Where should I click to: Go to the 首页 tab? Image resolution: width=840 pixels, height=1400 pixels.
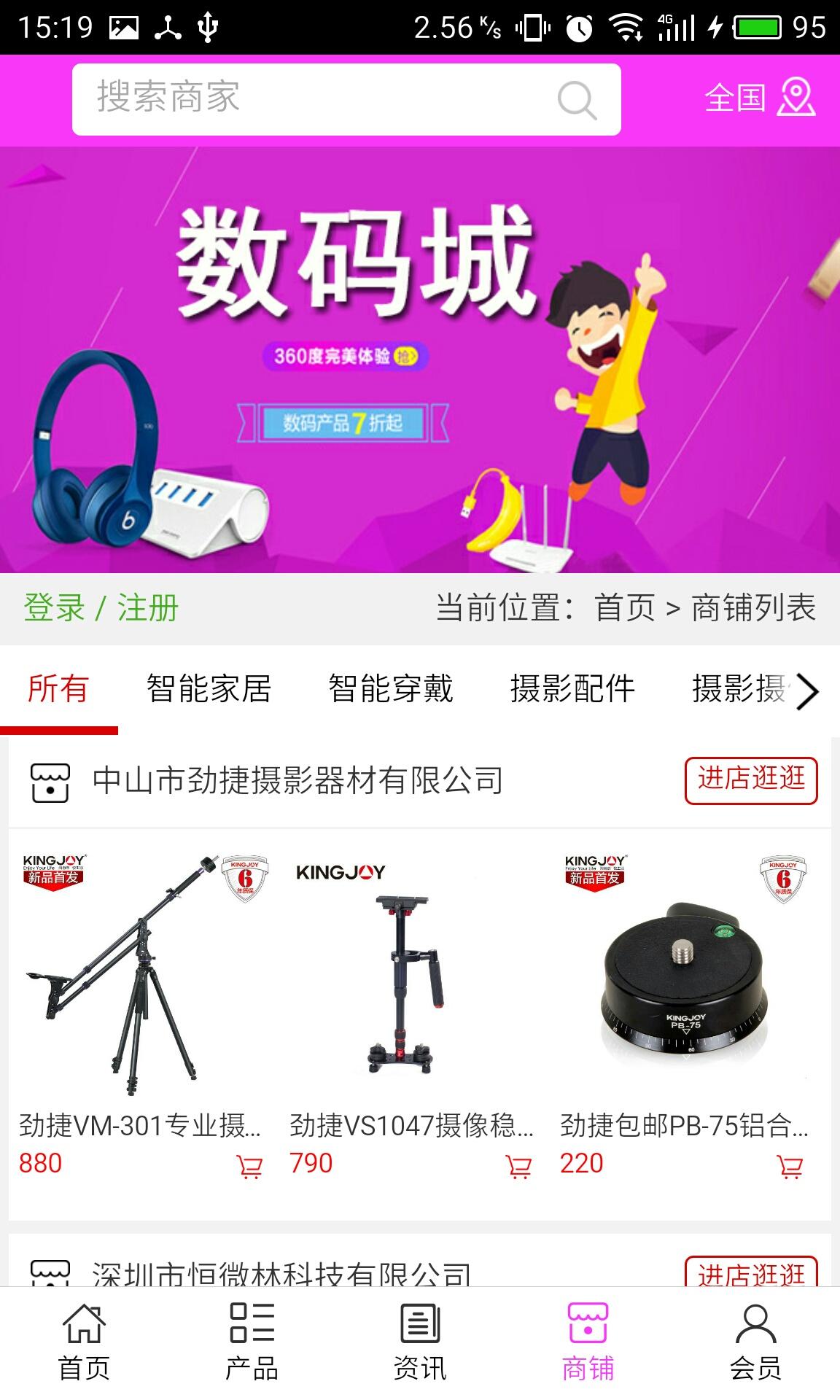point(84,1343)
